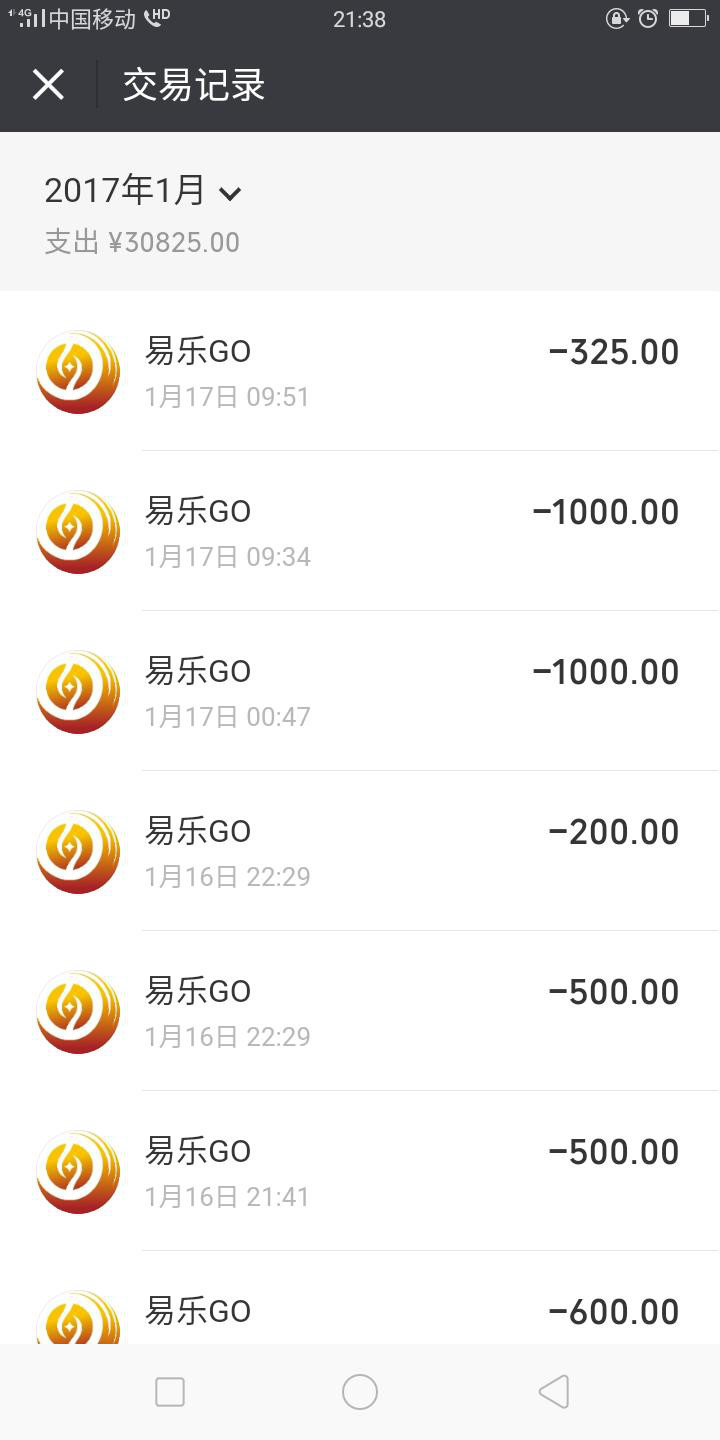Tap the 易乐GO icon dated 1月17日 00:47
This screenshot has height=1440, width=720.
(78, 691)
